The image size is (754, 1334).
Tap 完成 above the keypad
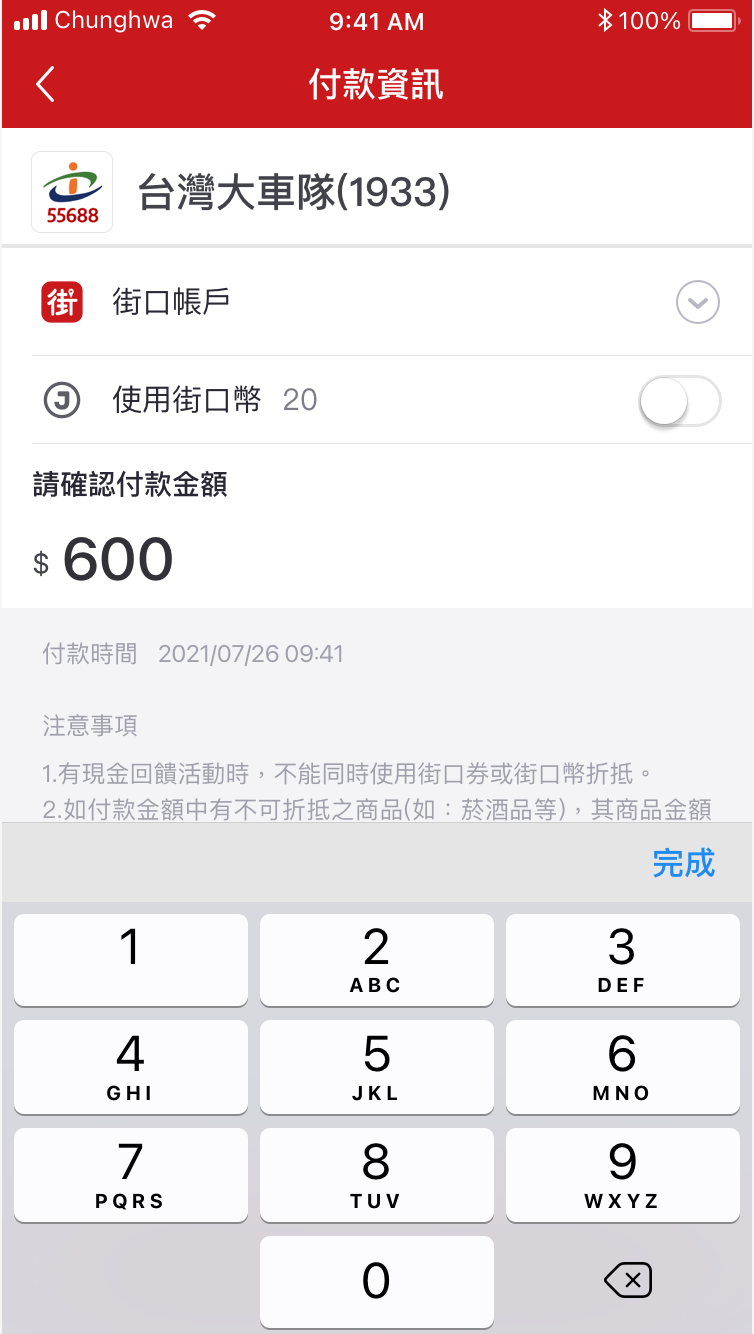pos(683,863)
